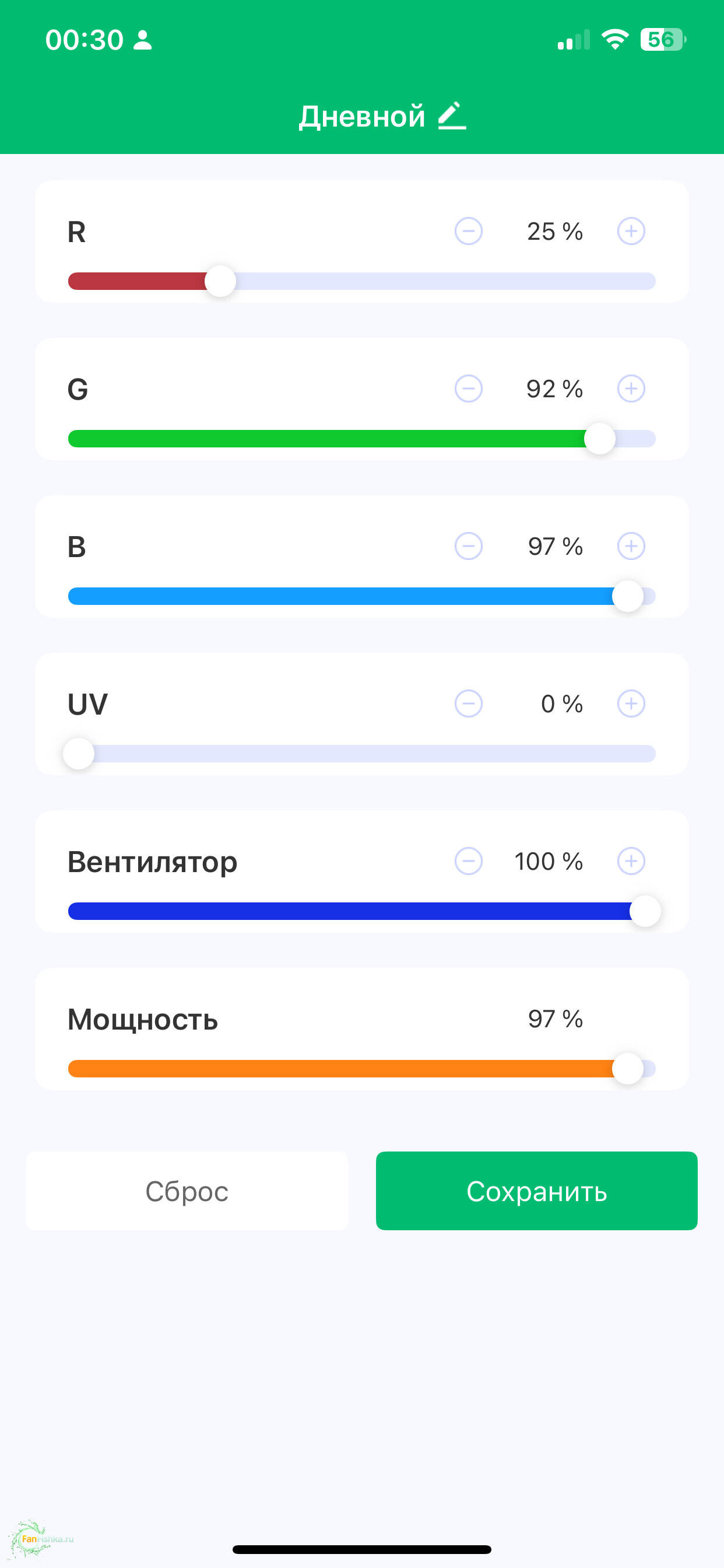
Task: Decrease the UV value with minus
Action: (468, 703)
